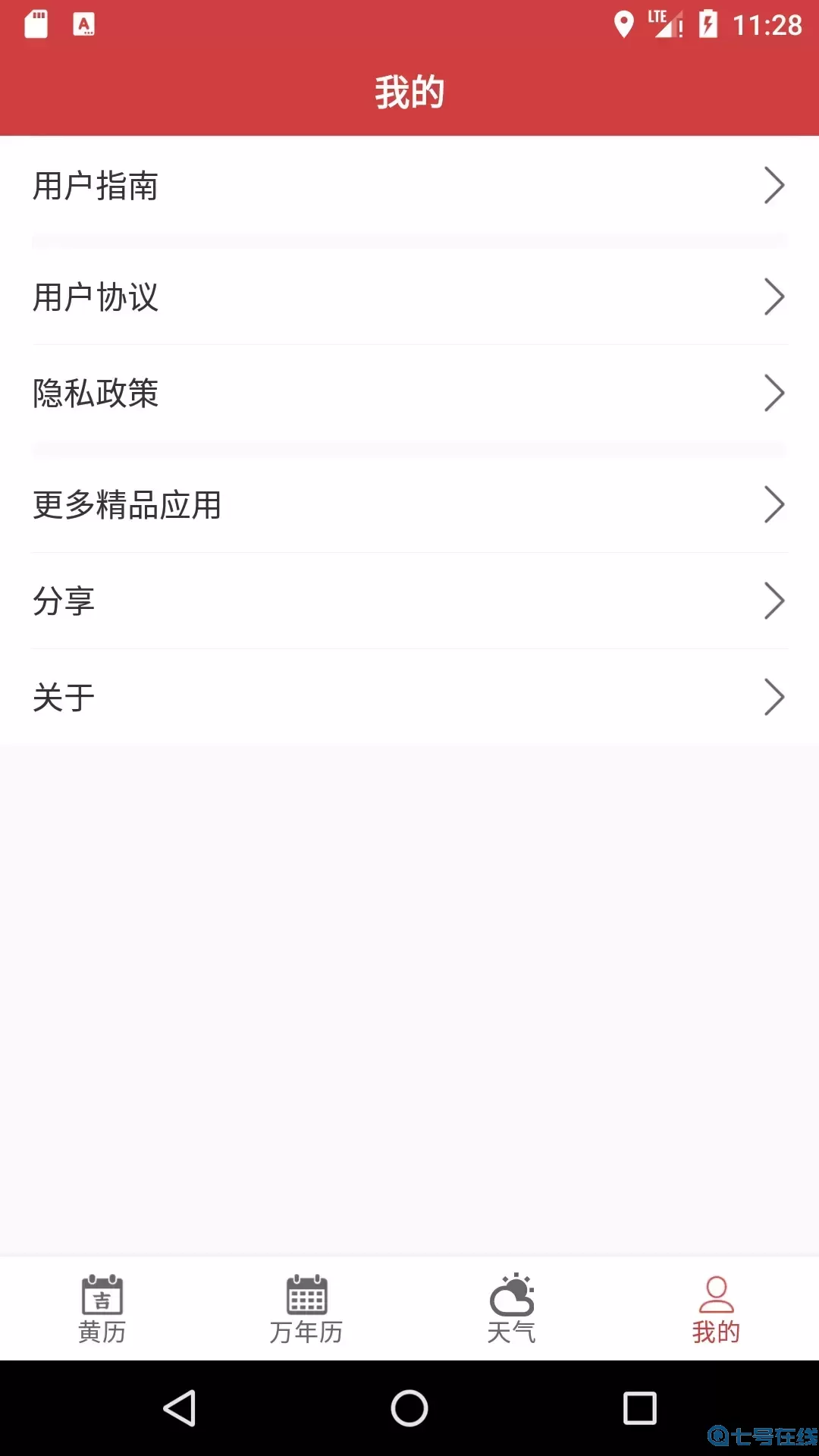The width and height of the screenshot is (819, 1456).
Task: Open the red A notification icon
Action: tap(83, 25)
